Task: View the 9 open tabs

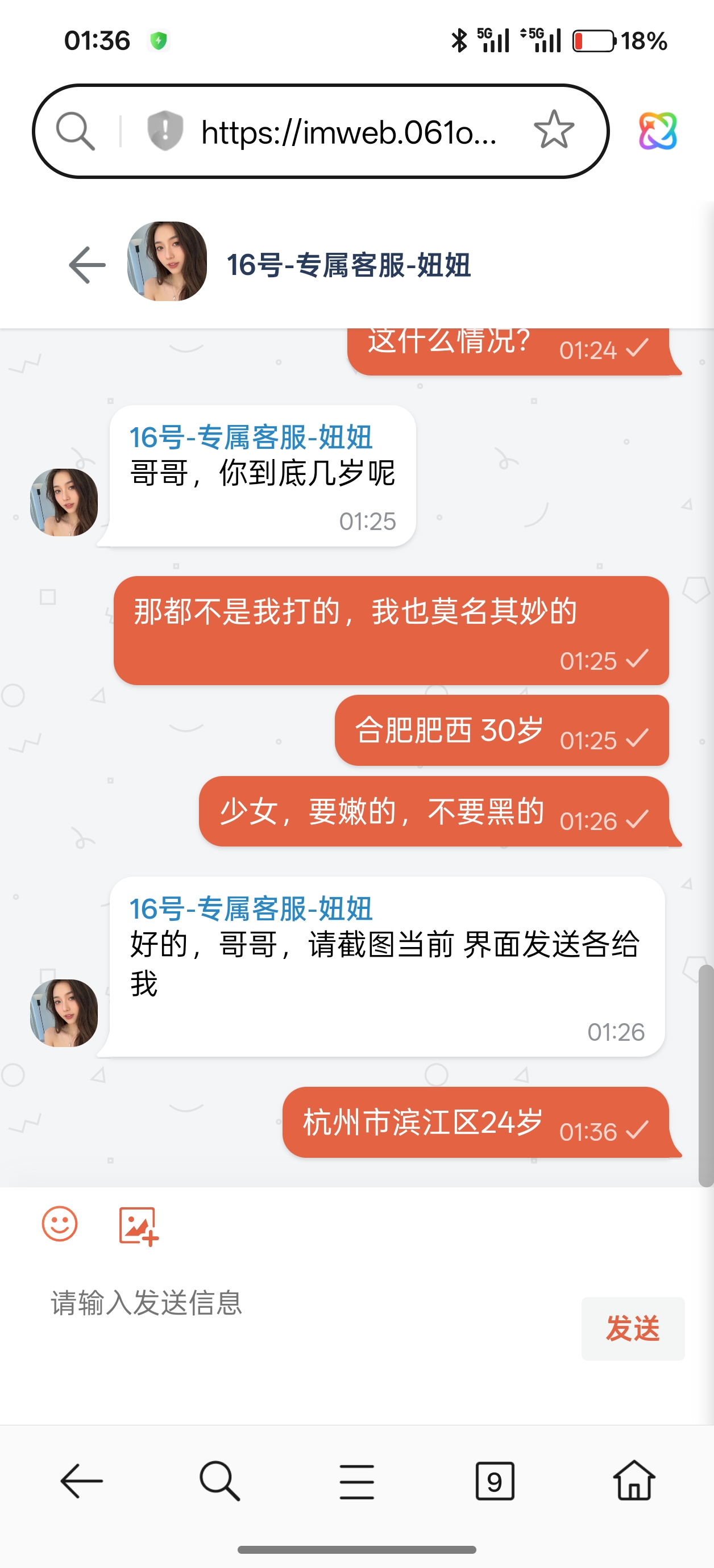Action: tap(494, 1481)
